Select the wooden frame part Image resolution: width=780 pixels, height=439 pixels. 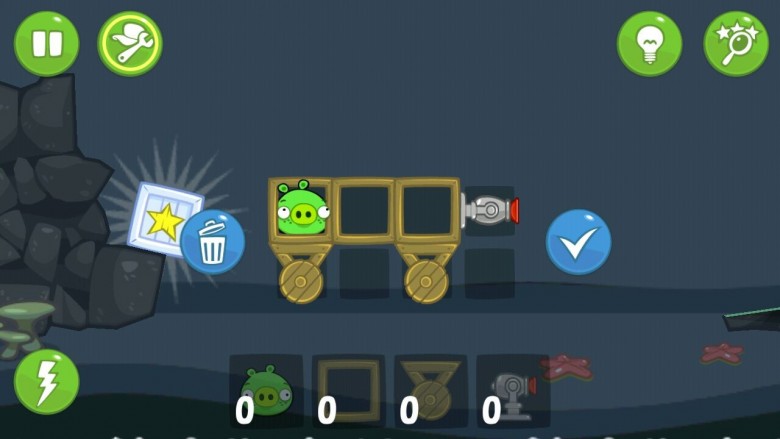pyautogui.click(x=348, y=388)
